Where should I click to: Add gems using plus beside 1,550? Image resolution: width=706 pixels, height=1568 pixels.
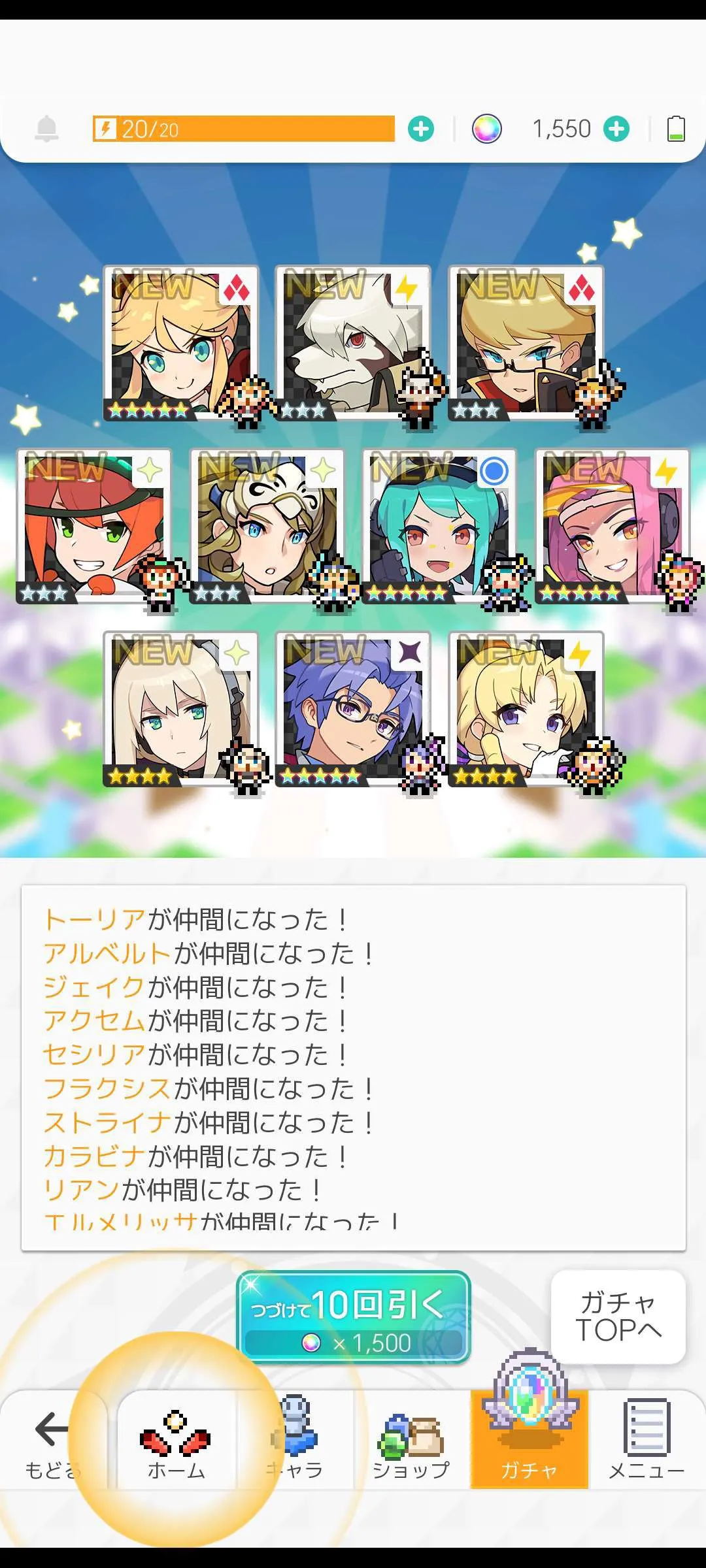point(616,129)
